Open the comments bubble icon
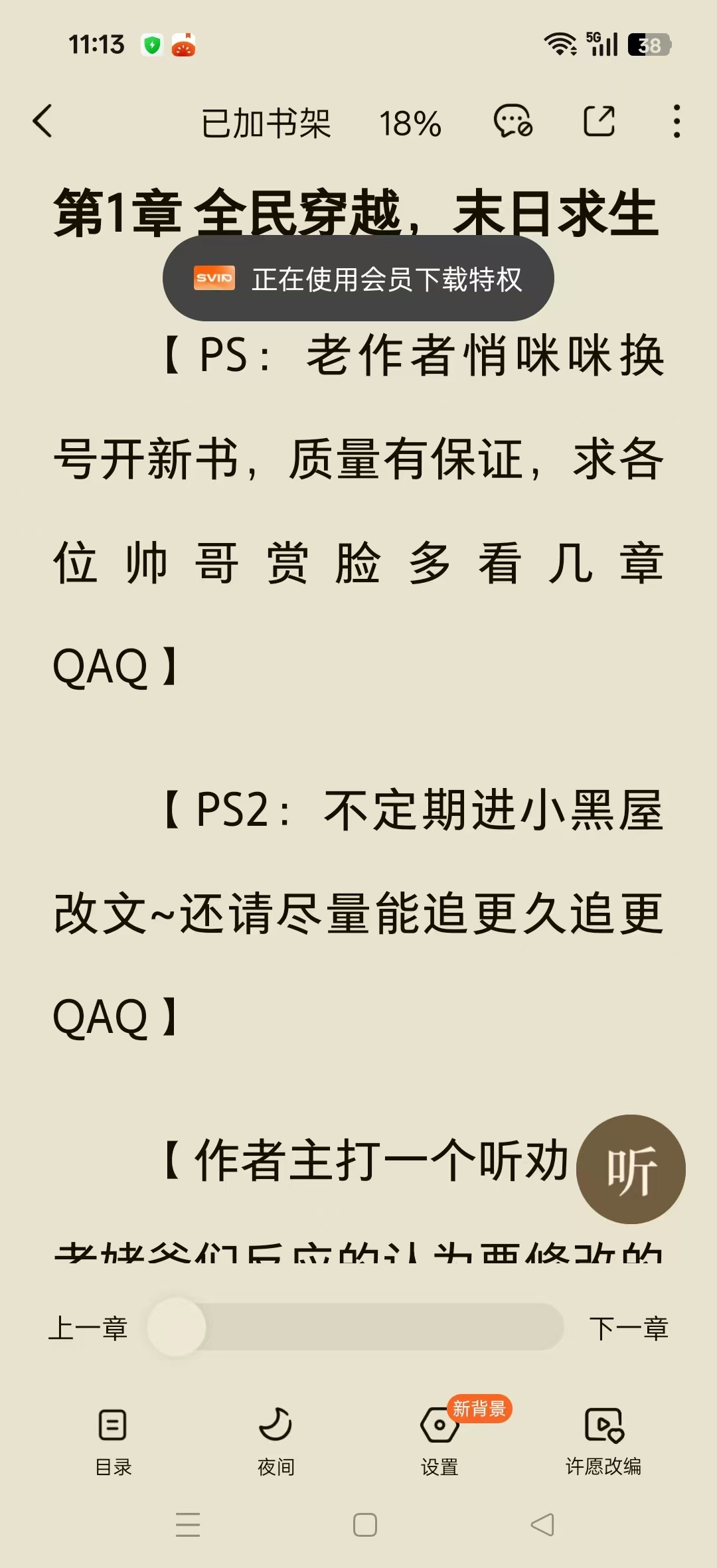 [x=513, y=121]
